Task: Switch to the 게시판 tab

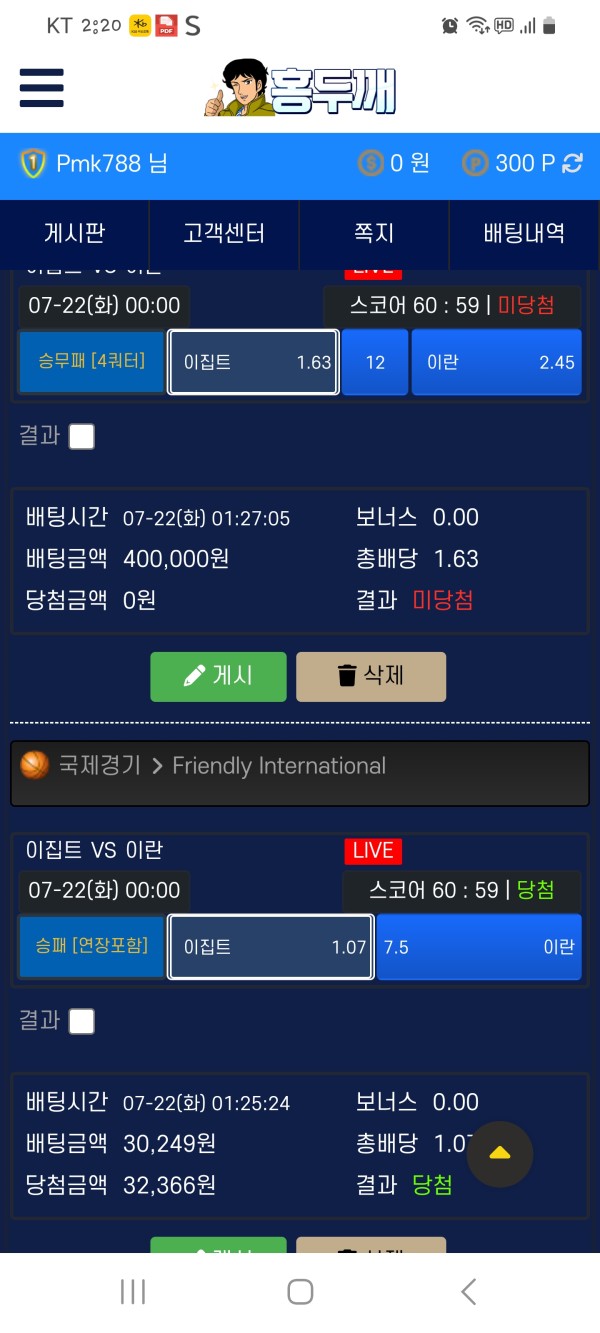Action: (x=75, y=233)
